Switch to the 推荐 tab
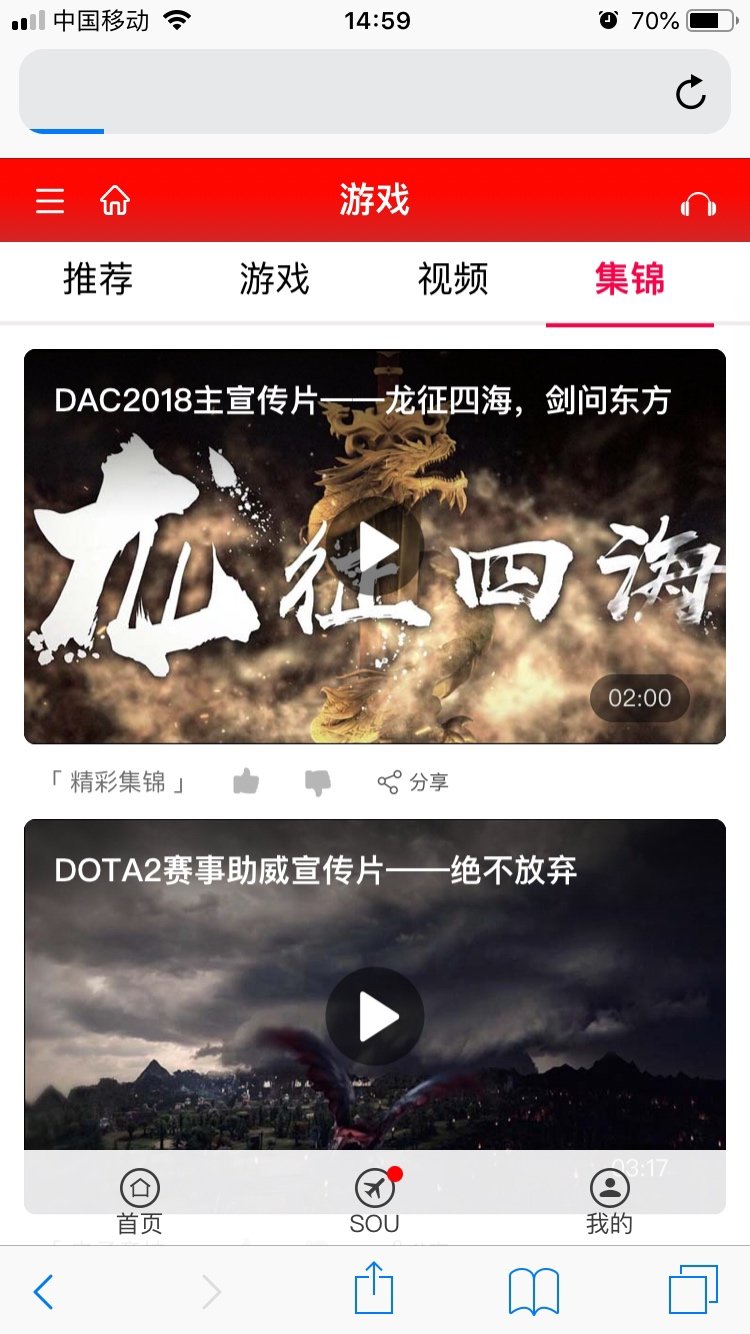The height and width of the screenshot is (1334, 750). [98, 280]
